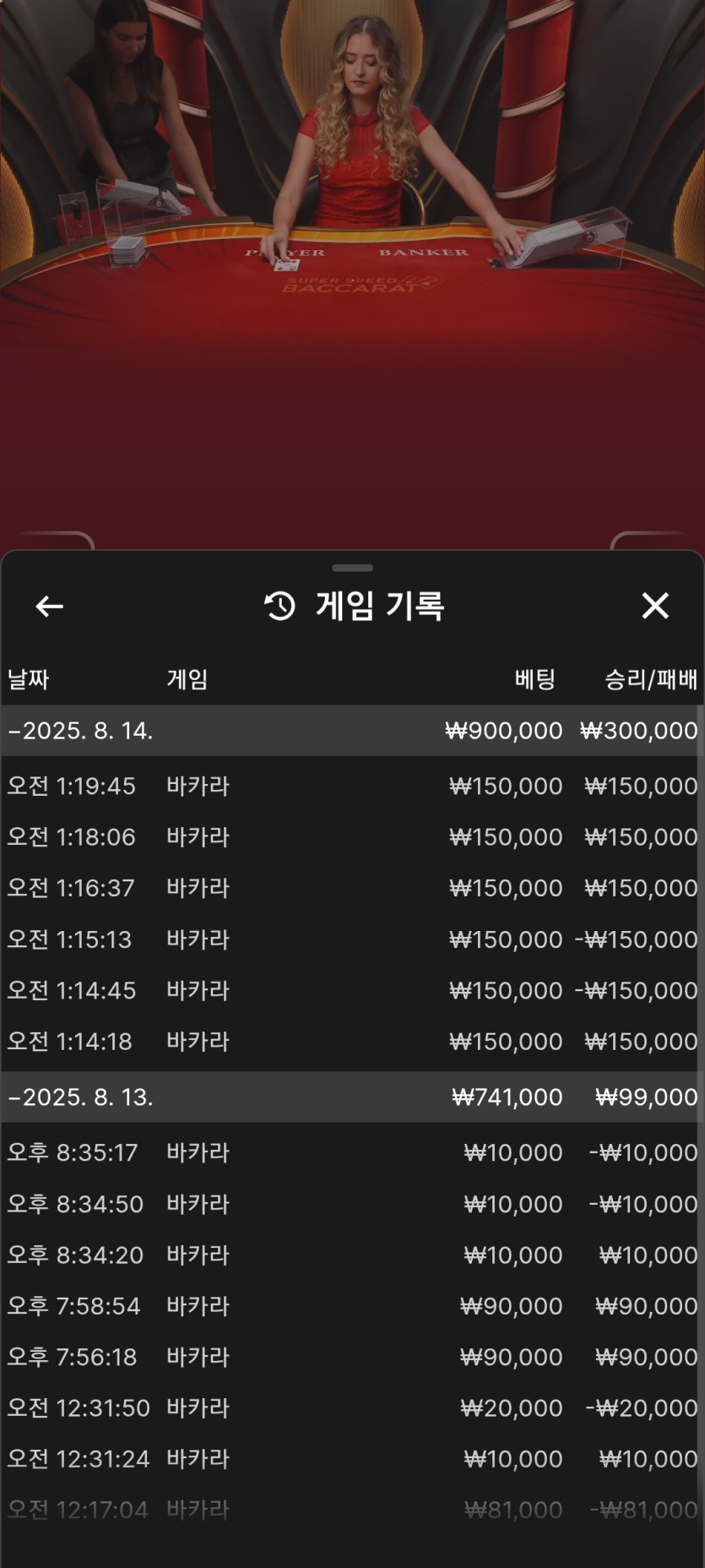Open the 오전 1:14:18 바카라 record
This screenshot has width=705, height=1568.
coord(352,1042)
